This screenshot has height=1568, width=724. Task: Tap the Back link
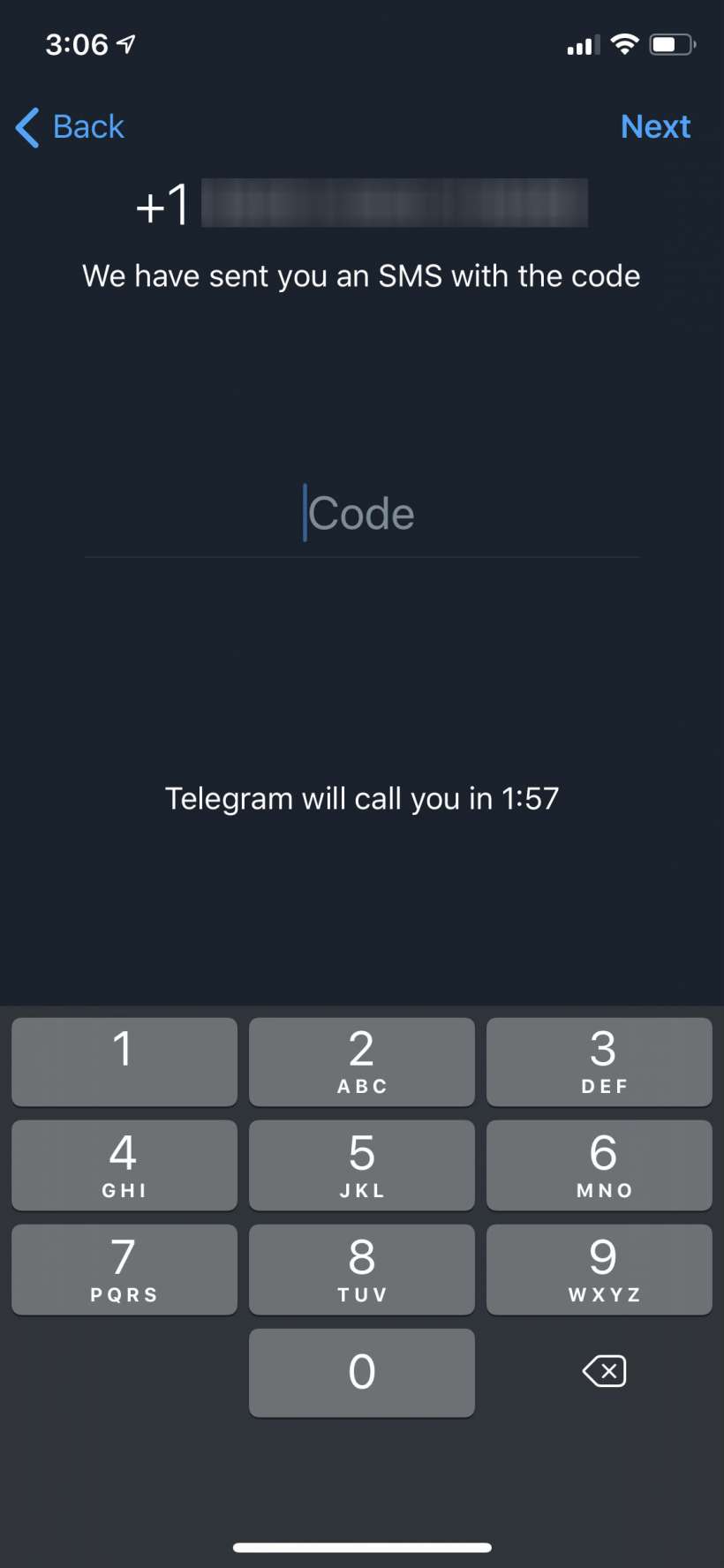pos(87,127)
